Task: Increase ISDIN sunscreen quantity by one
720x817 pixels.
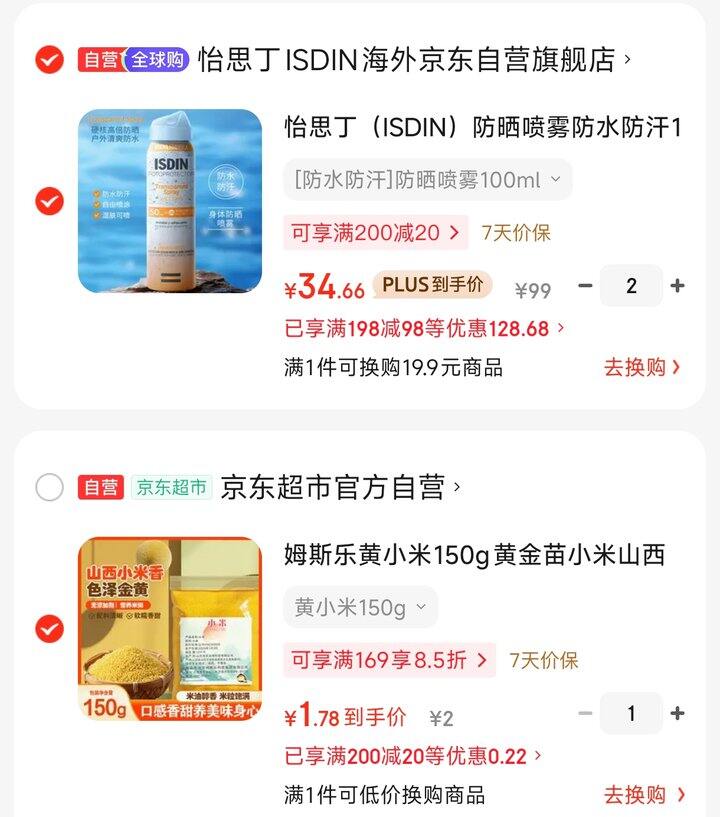Action: (x=677, y=286)
